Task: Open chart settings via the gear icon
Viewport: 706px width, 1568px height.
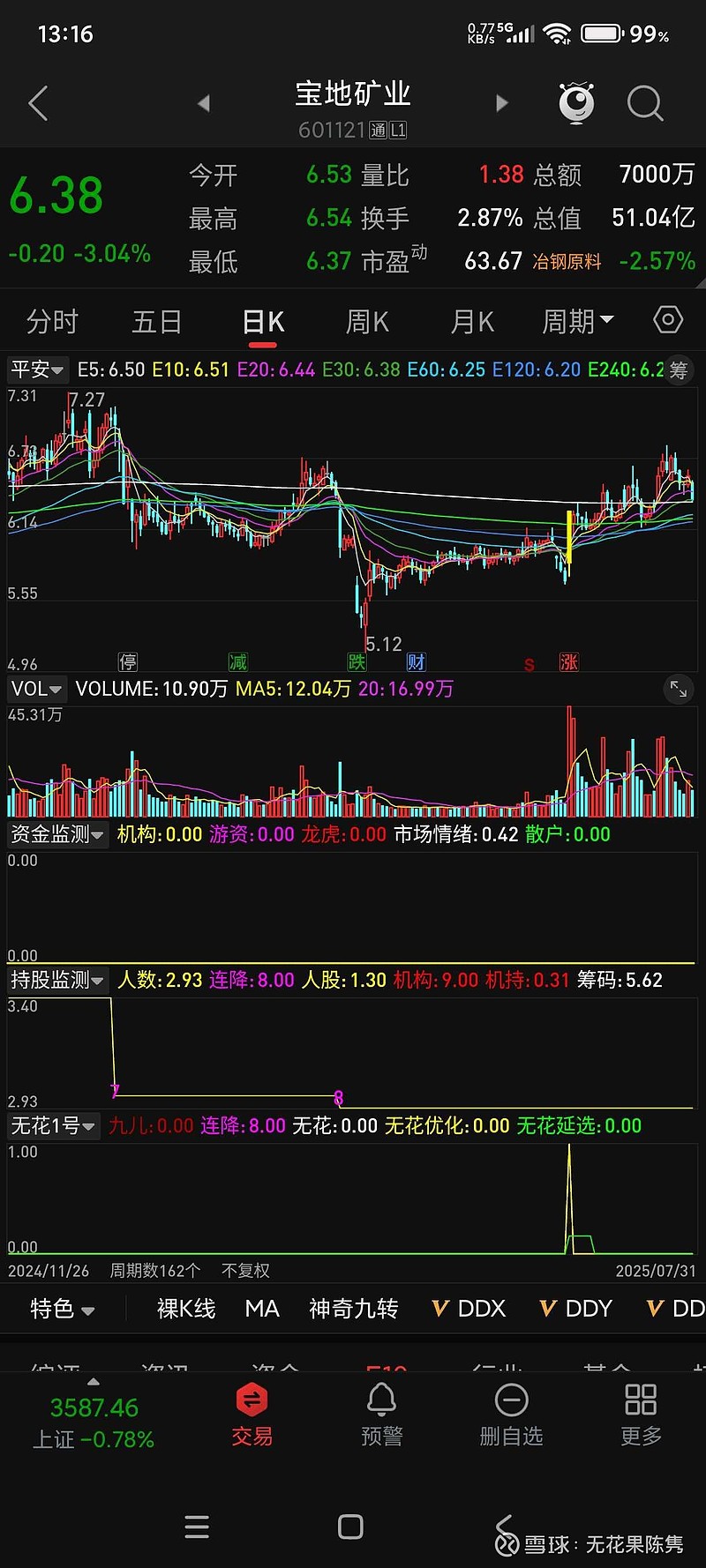Action: pos(668,320)
